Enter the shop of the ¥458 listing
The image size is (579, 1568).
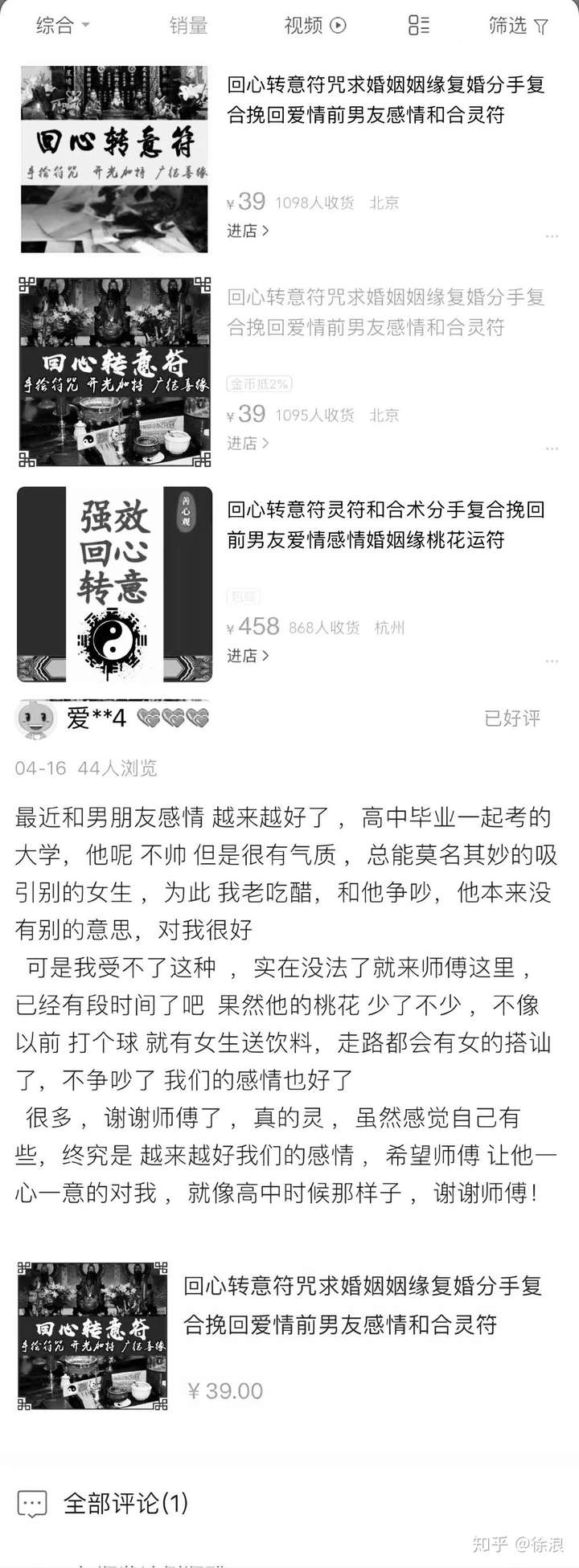[x=247, y=656]
